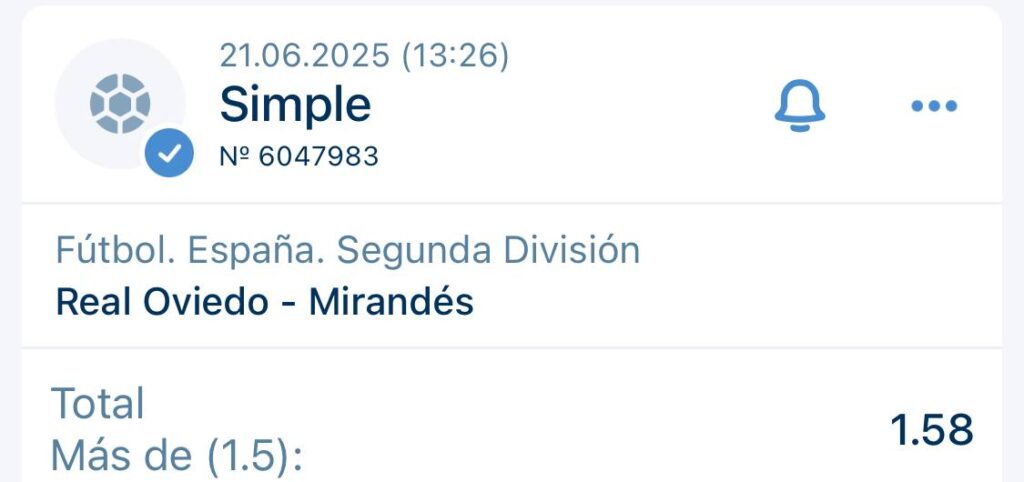Image resolution: width=1024 pixels, height=482 pixels.
Task: Open the Real Oviedo - Mirandés match
Action: point(265,301)
